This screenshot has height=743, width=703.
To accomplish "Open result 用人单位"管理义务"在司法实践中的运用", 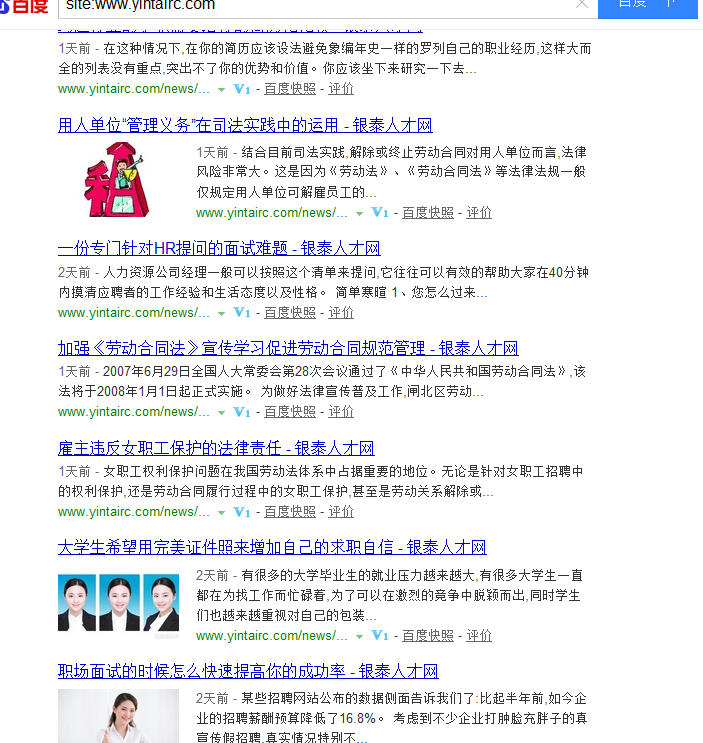I will coord(245,125).
